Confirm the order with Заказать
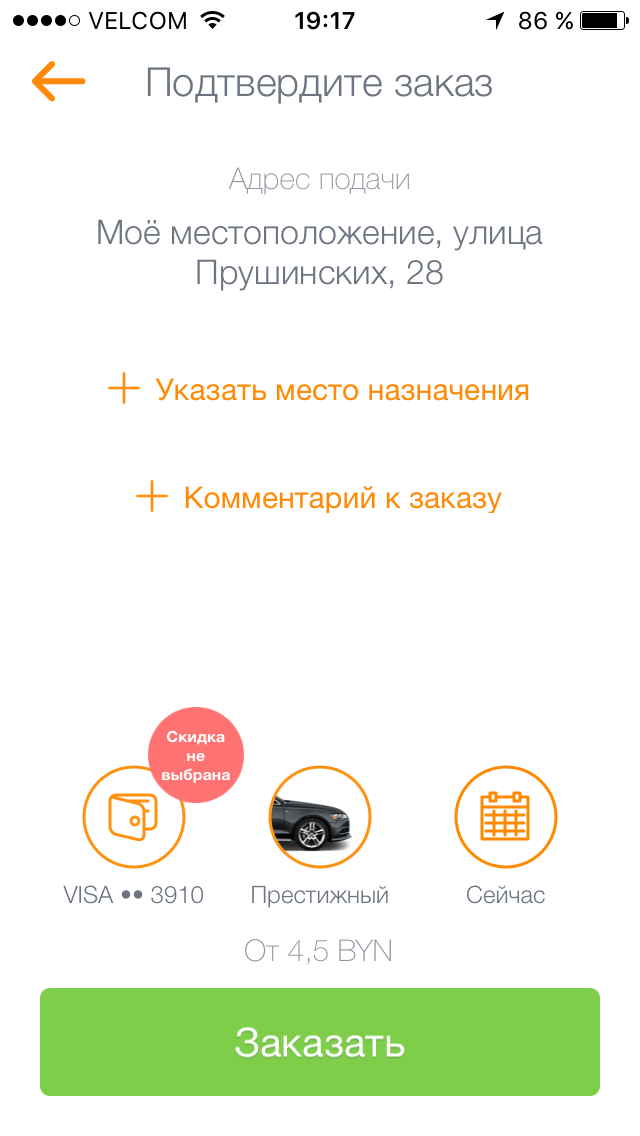 pos(320,1042)
